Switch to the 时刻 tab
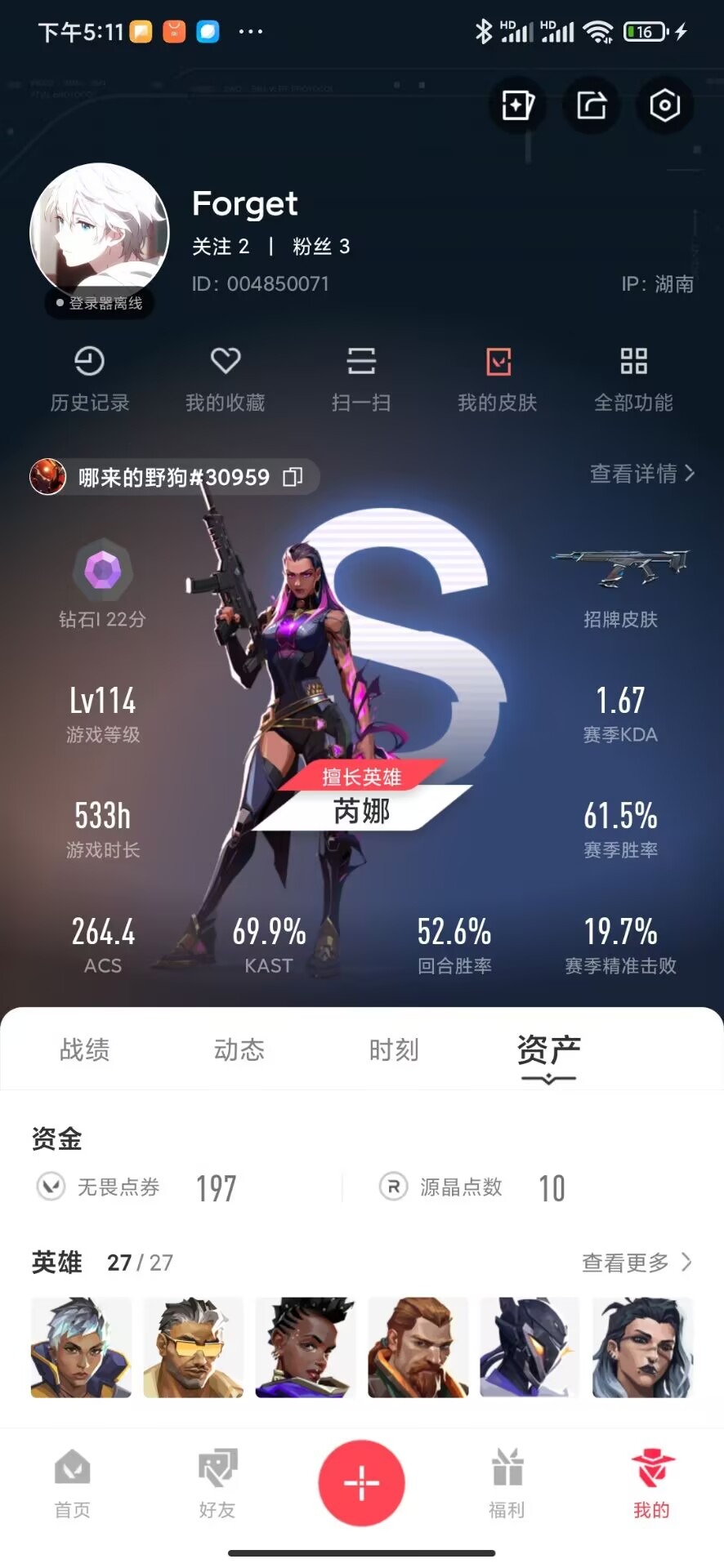The height and width of the screenshot is (1568, 724). (394, 1049)
